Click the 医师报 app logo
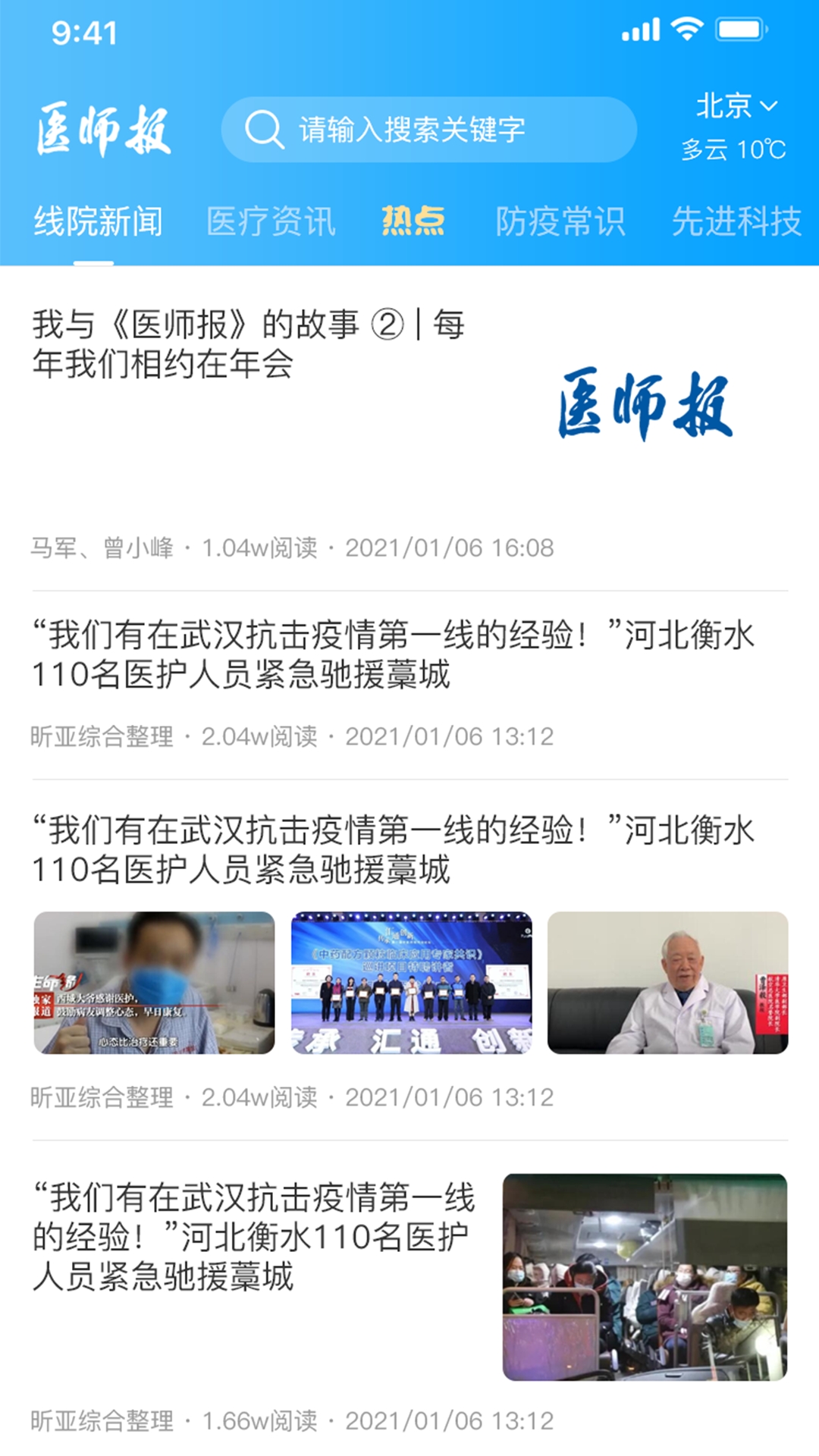The width and height of the screenshot is (819, 1456). pyautogui.click(x=106, y=129)
